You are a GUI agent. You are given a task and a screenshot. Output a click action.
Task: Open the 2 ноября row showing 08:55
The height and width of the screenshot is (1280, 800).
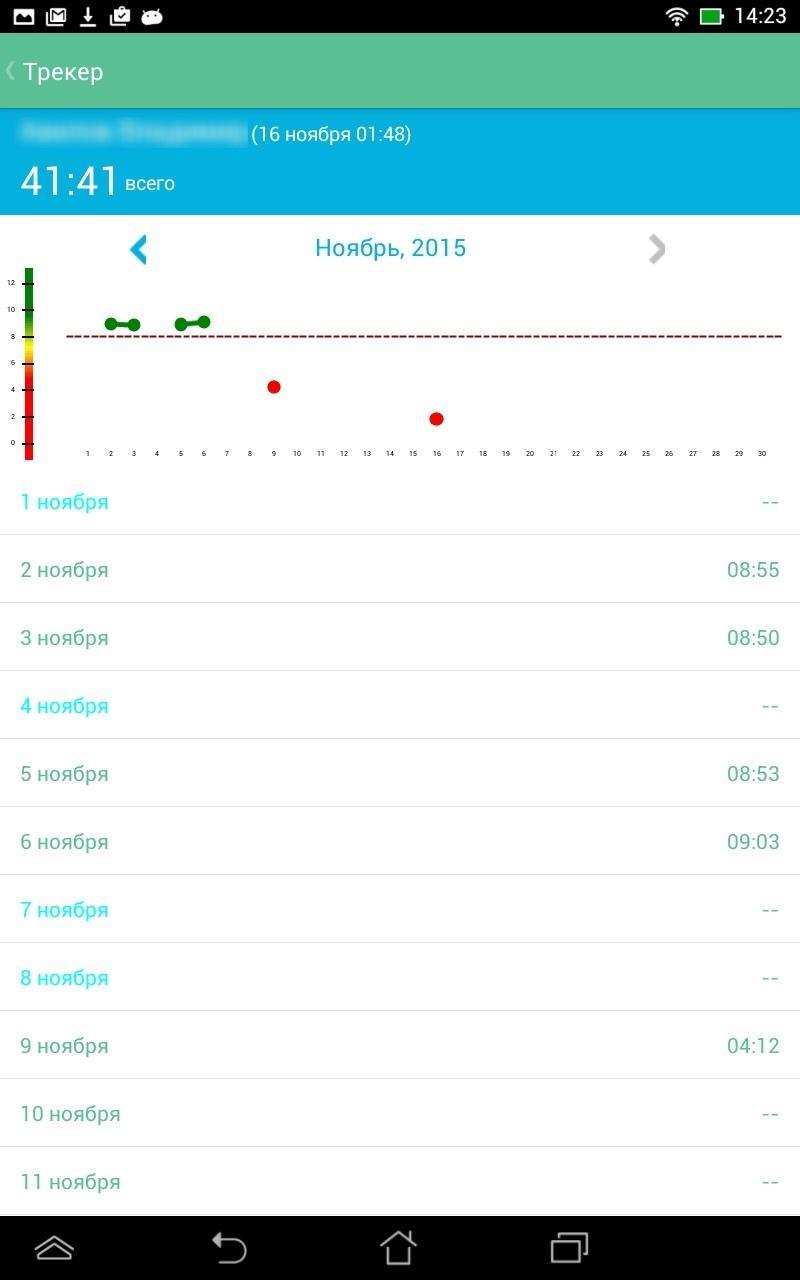coord(400,570)
